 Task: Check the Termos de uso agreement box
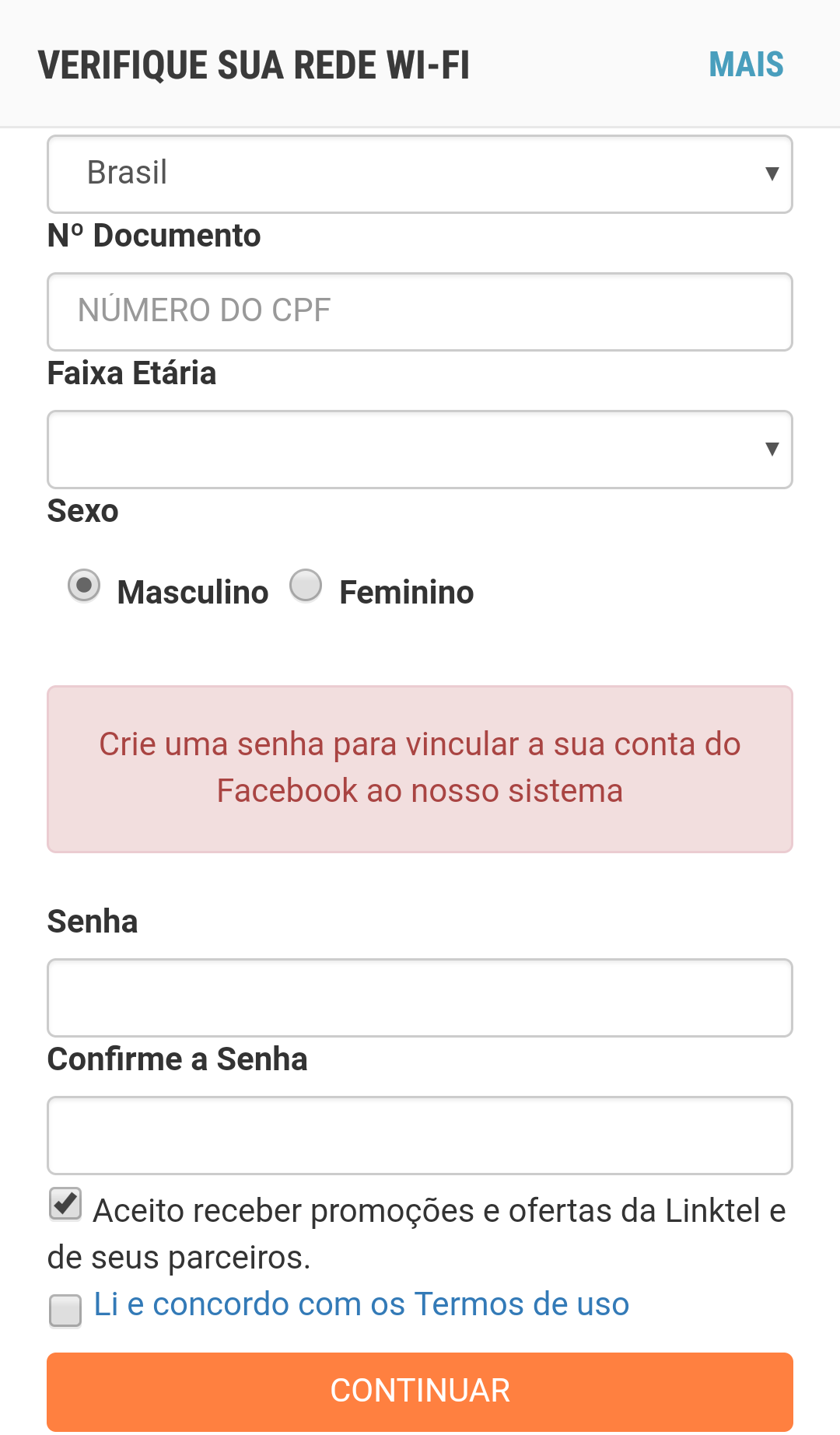[x=65, y=1311]
